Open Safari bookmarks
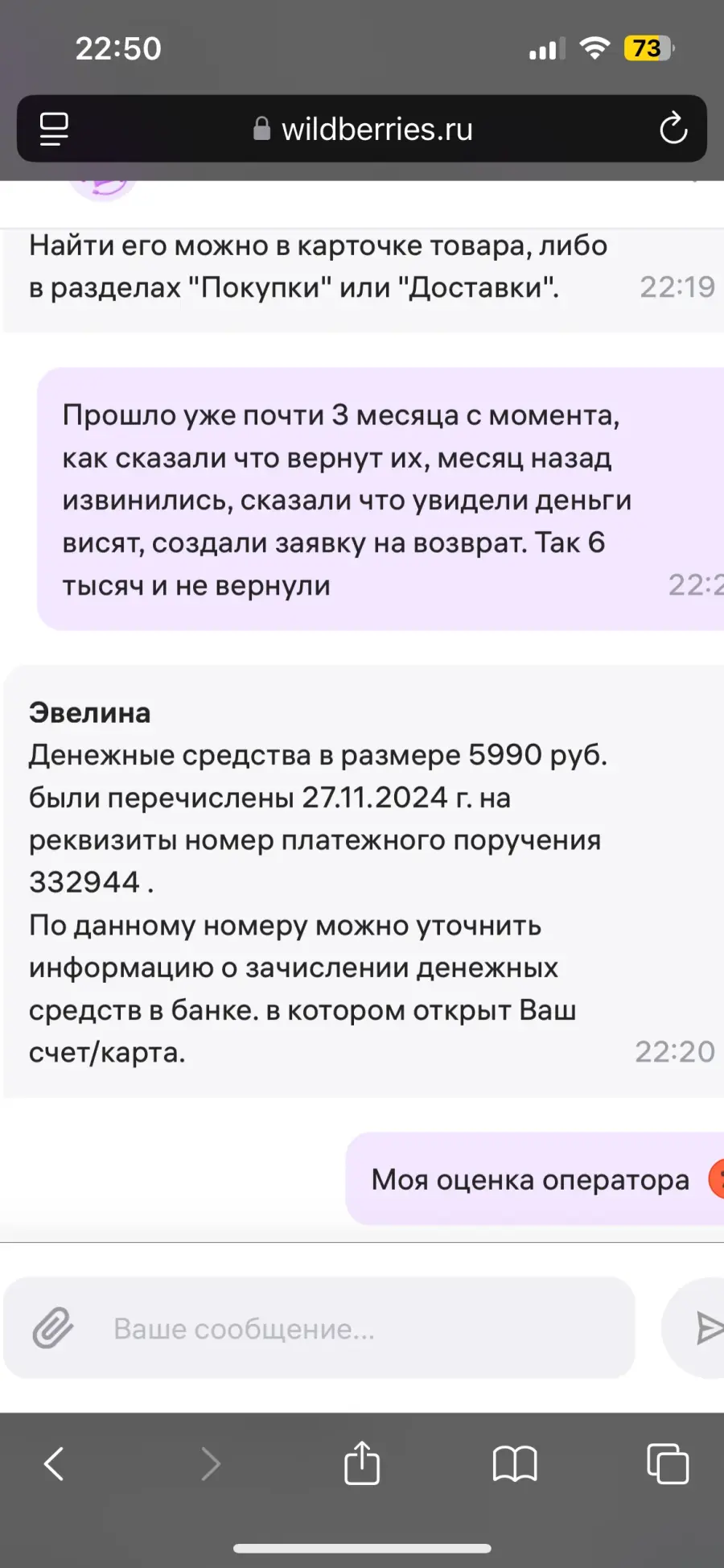The width and height of the screenshot is (724, 1568). [515, 1463]
